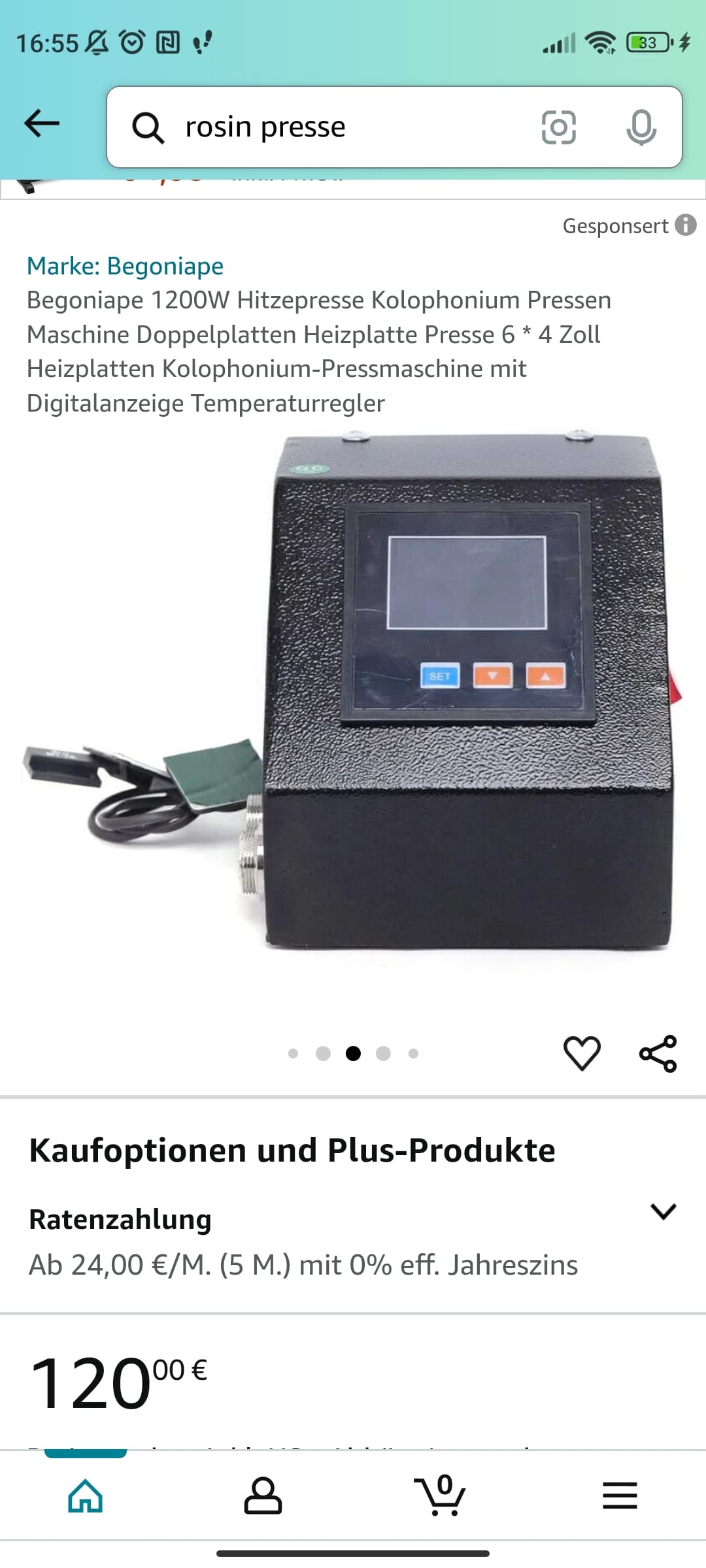
Task: Open the Gesponsert info icon
Action: (x=686, y=225)
